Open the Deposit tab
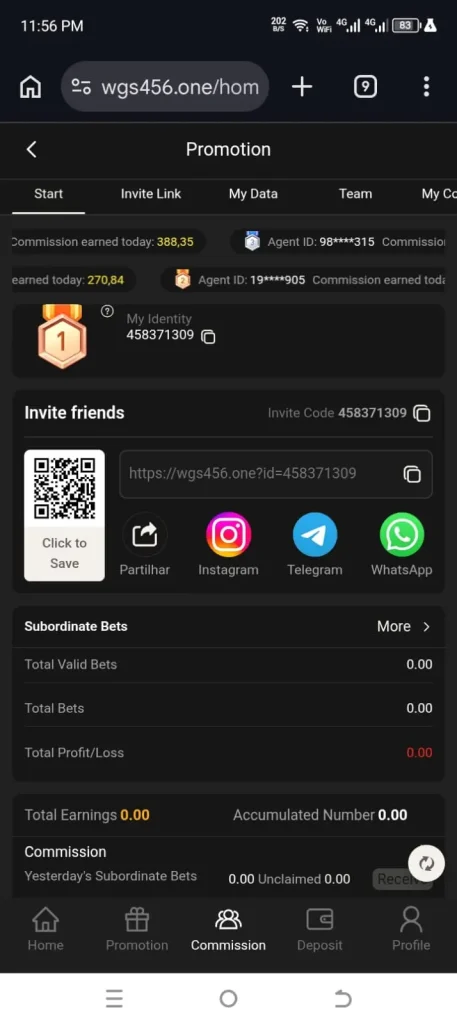The height and width of the screenshot is (1024, 457). [320, 930]
